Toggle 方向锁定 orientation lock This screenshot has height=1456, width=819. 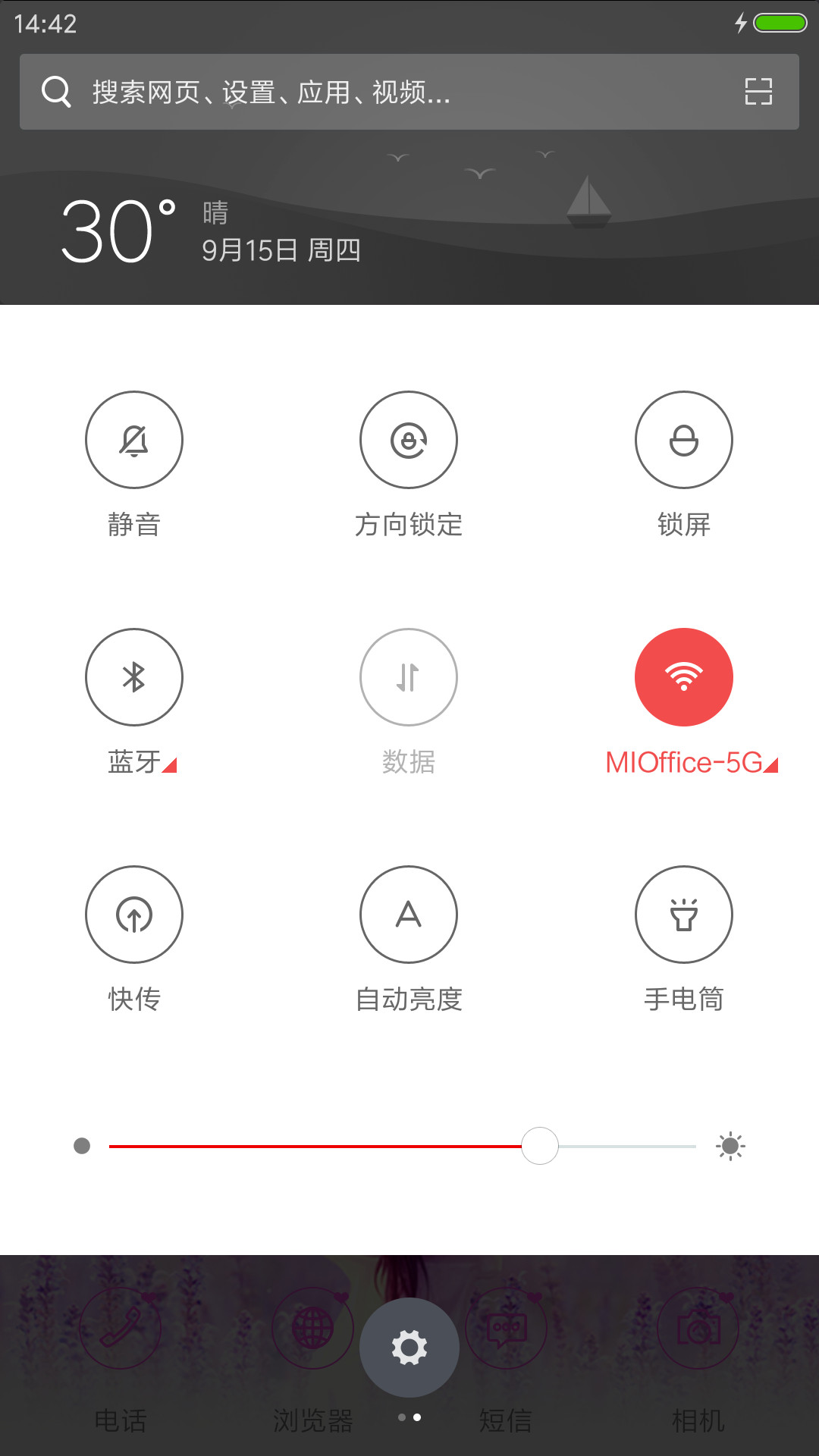(x=409, y=440)
